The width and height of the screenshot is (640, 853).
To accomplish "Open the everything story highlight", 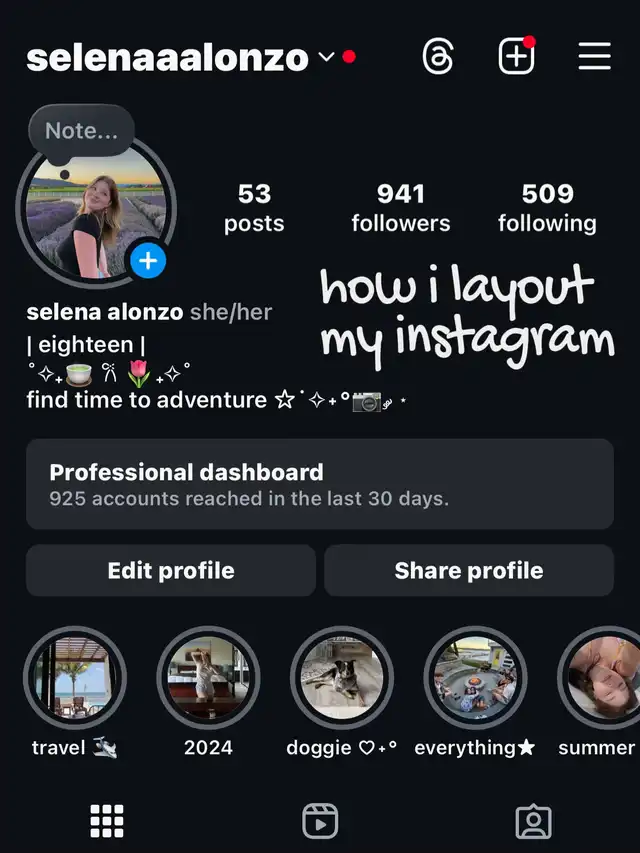I will click(475, 677).
